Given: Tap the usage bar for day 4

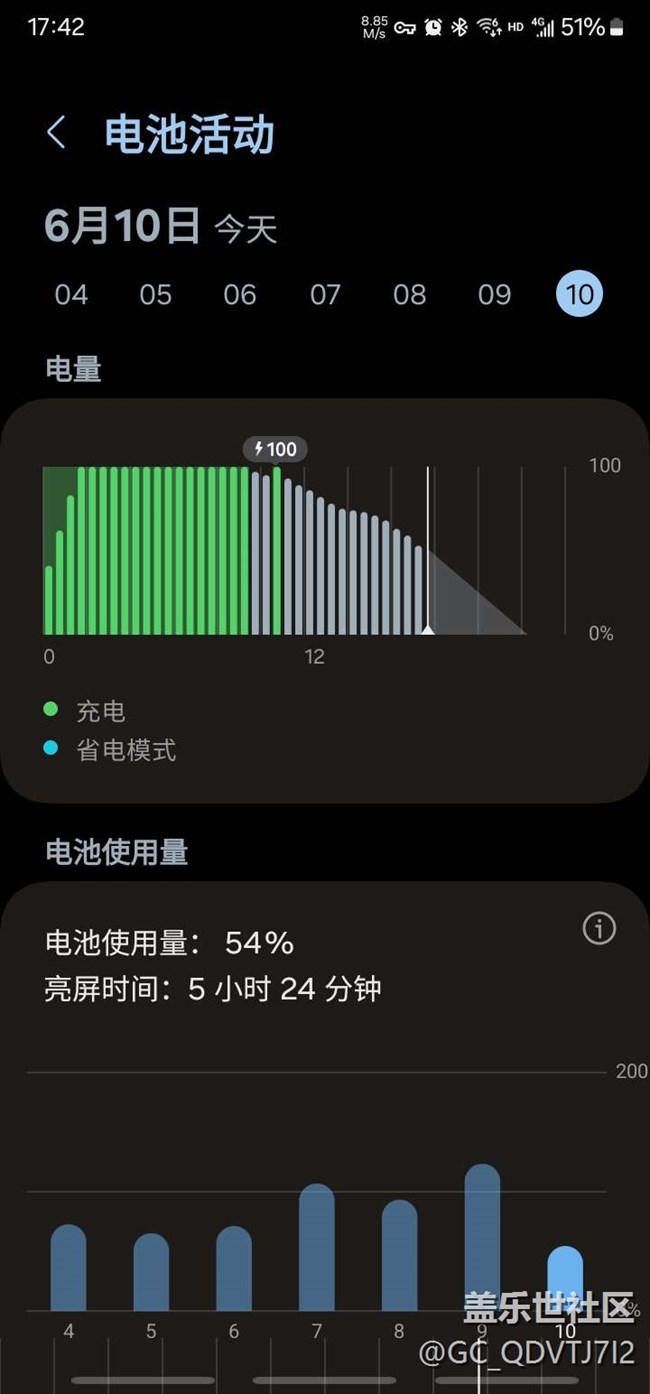Looking at the screenshot, I should click(x=68, y=1268).
